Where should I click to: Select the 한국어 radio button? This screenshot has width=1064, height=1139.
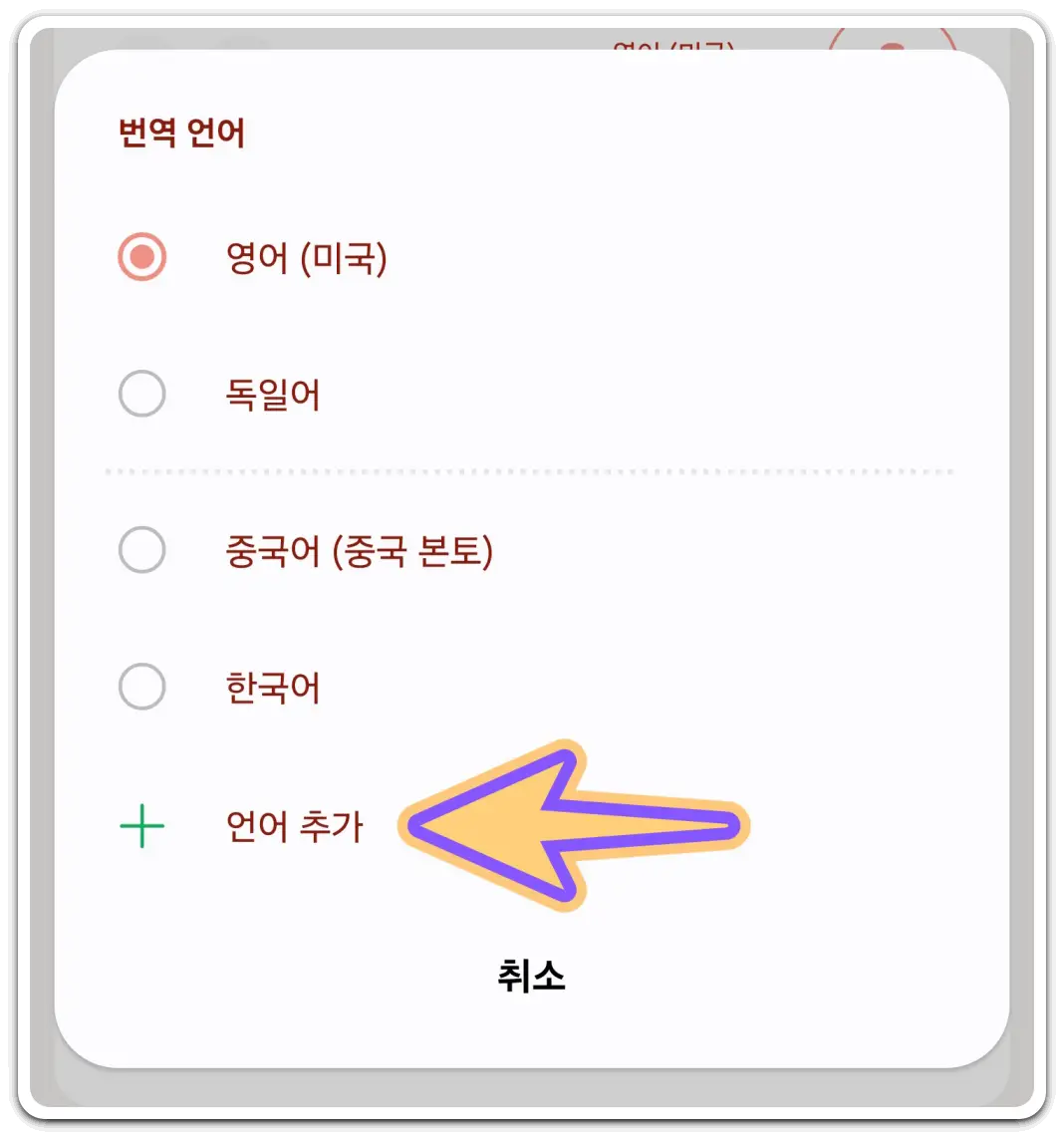point(141,686)
